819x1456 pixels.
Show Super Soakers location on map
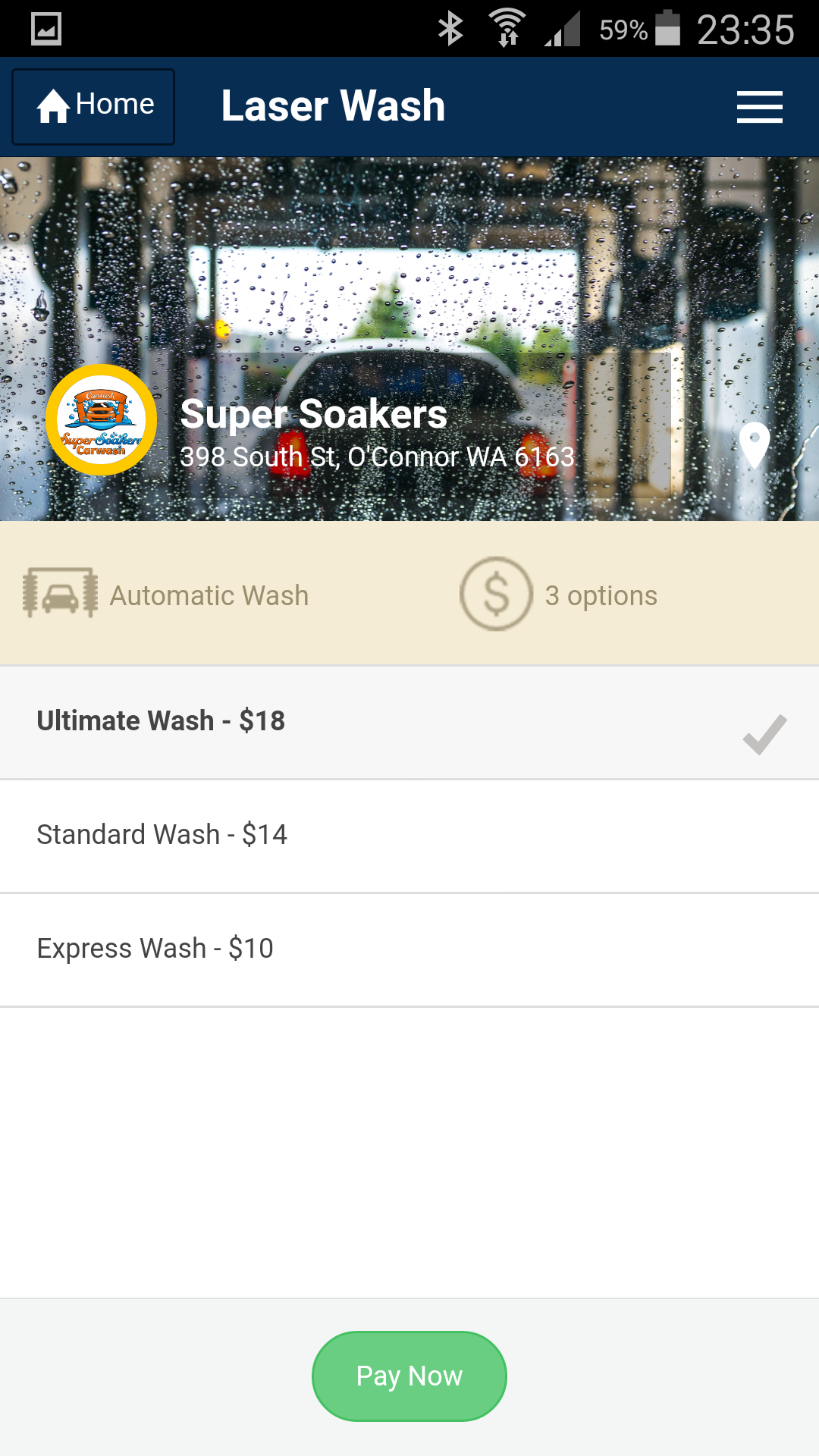point(755,445)
